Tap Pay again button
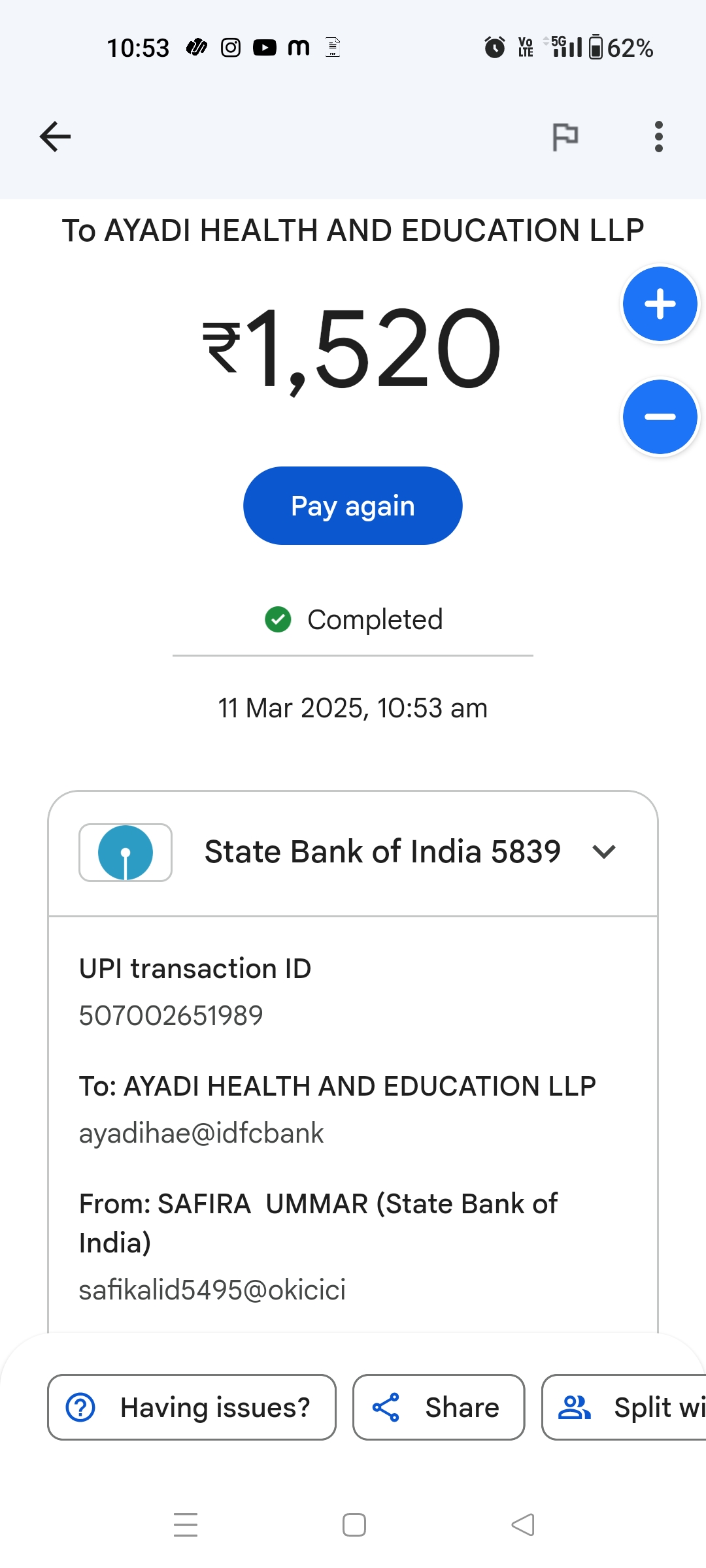The image size is (706, 1568). click(353, 506)
